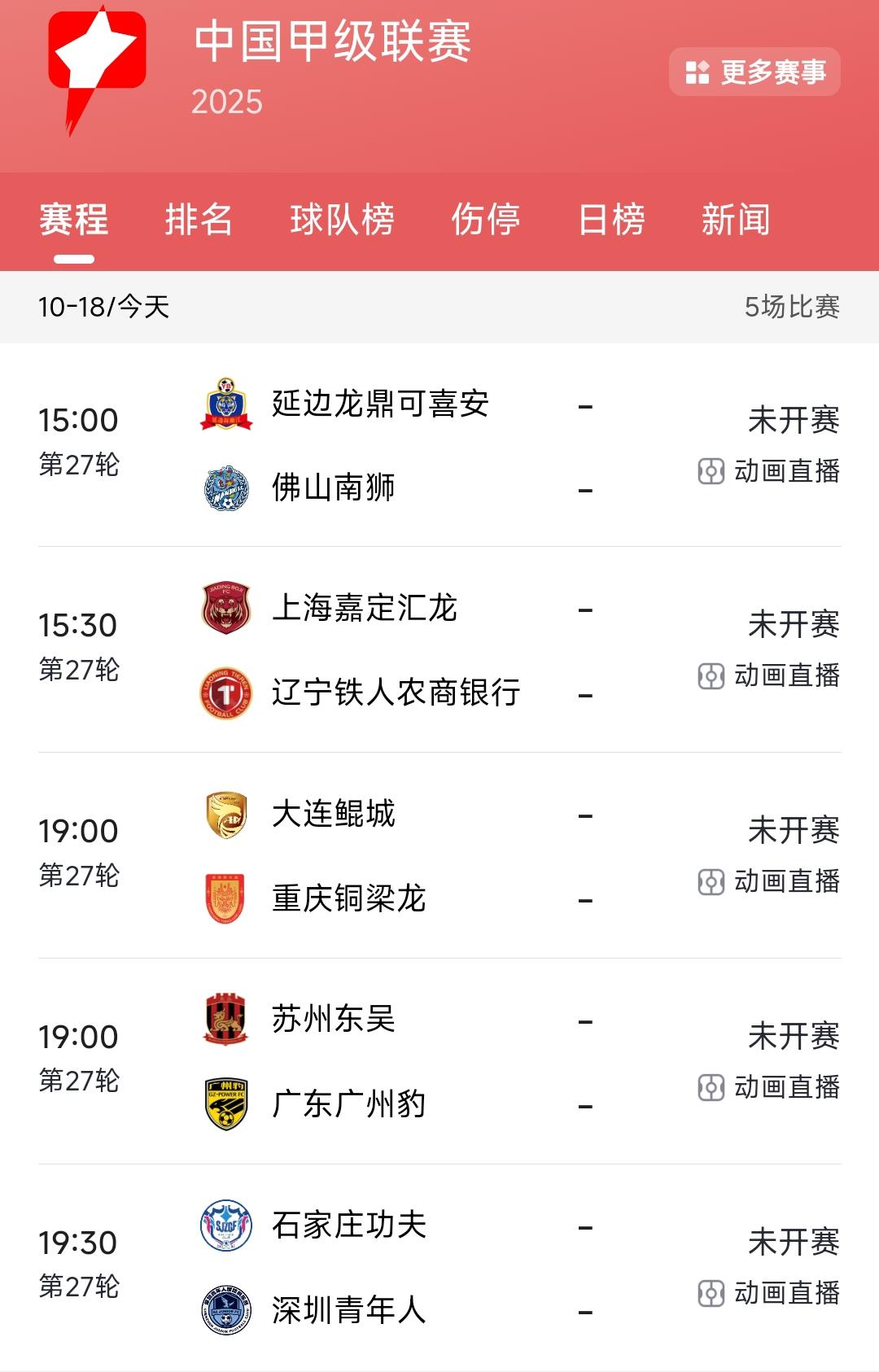879x1372 pixels.
Task: Click the grid icon inside 更多赛事 button
Action: click(x=696, y=72)
